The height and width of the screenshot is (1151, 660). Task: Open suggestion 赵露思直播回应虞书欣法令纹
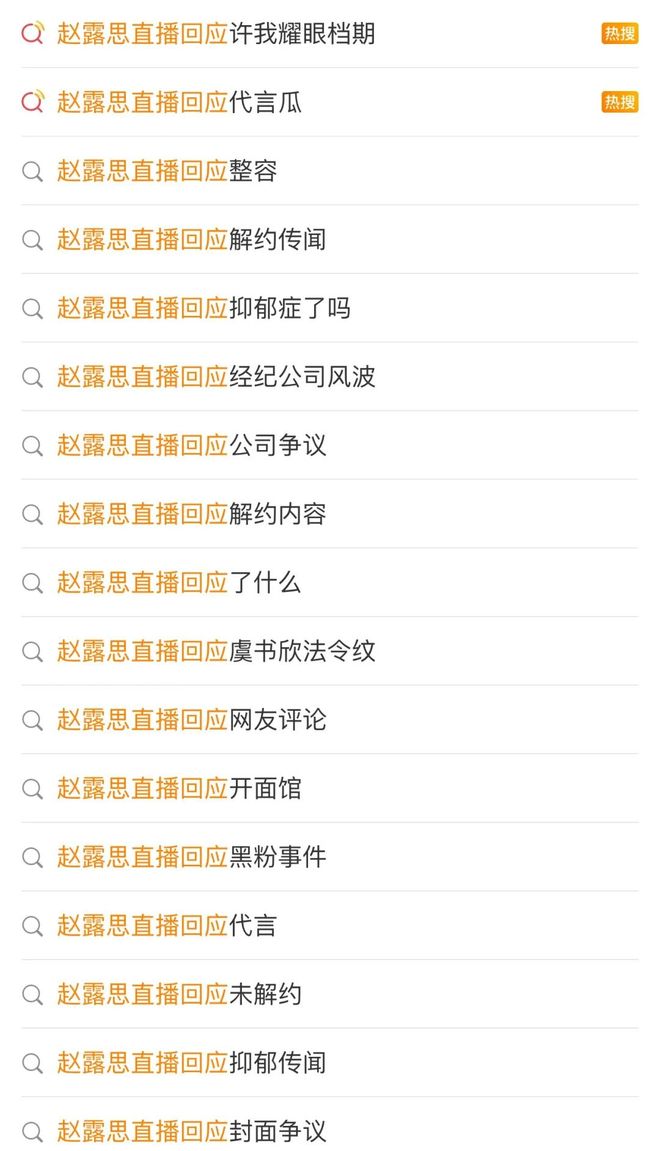tap(330, 651)
